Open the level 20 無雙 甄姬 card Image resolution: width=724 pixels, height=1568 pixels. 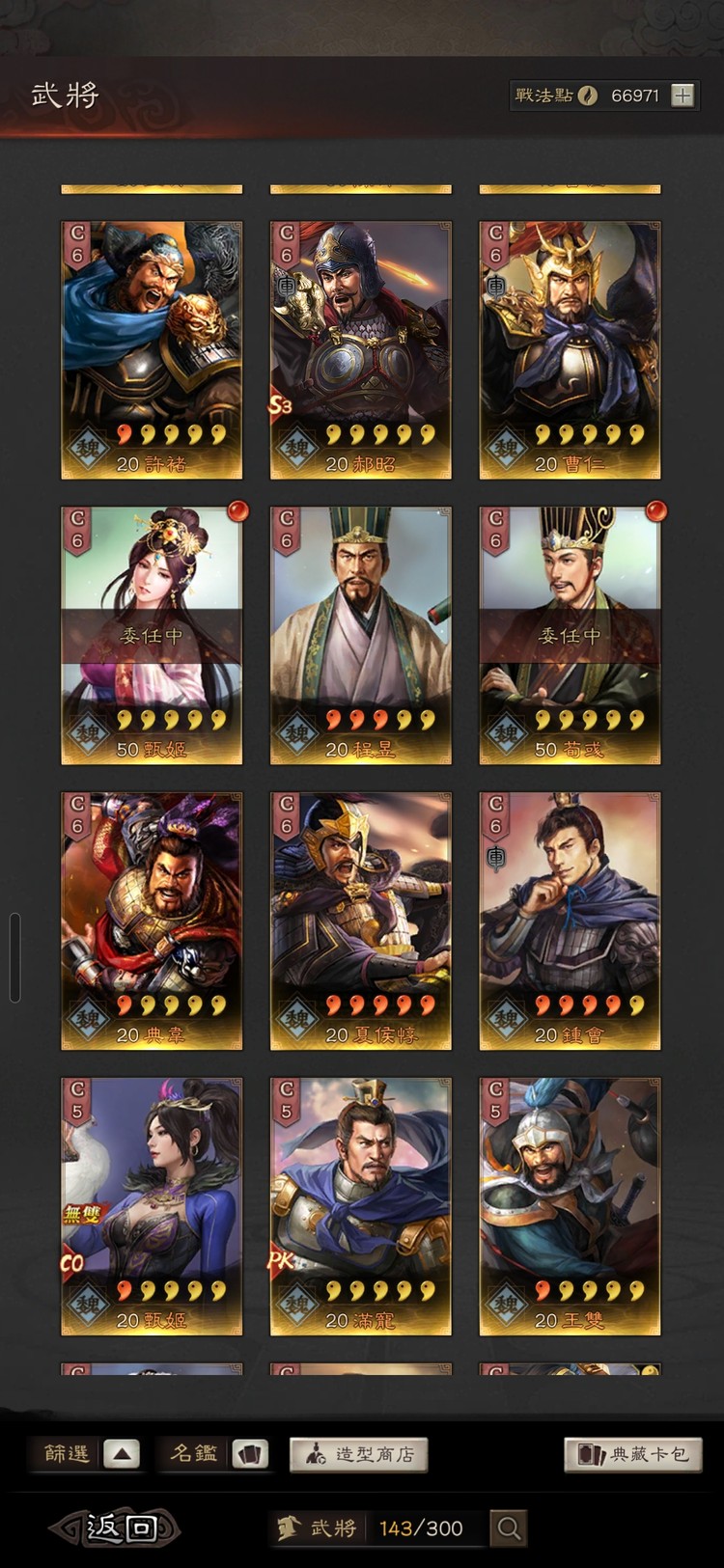(152, 1206)
